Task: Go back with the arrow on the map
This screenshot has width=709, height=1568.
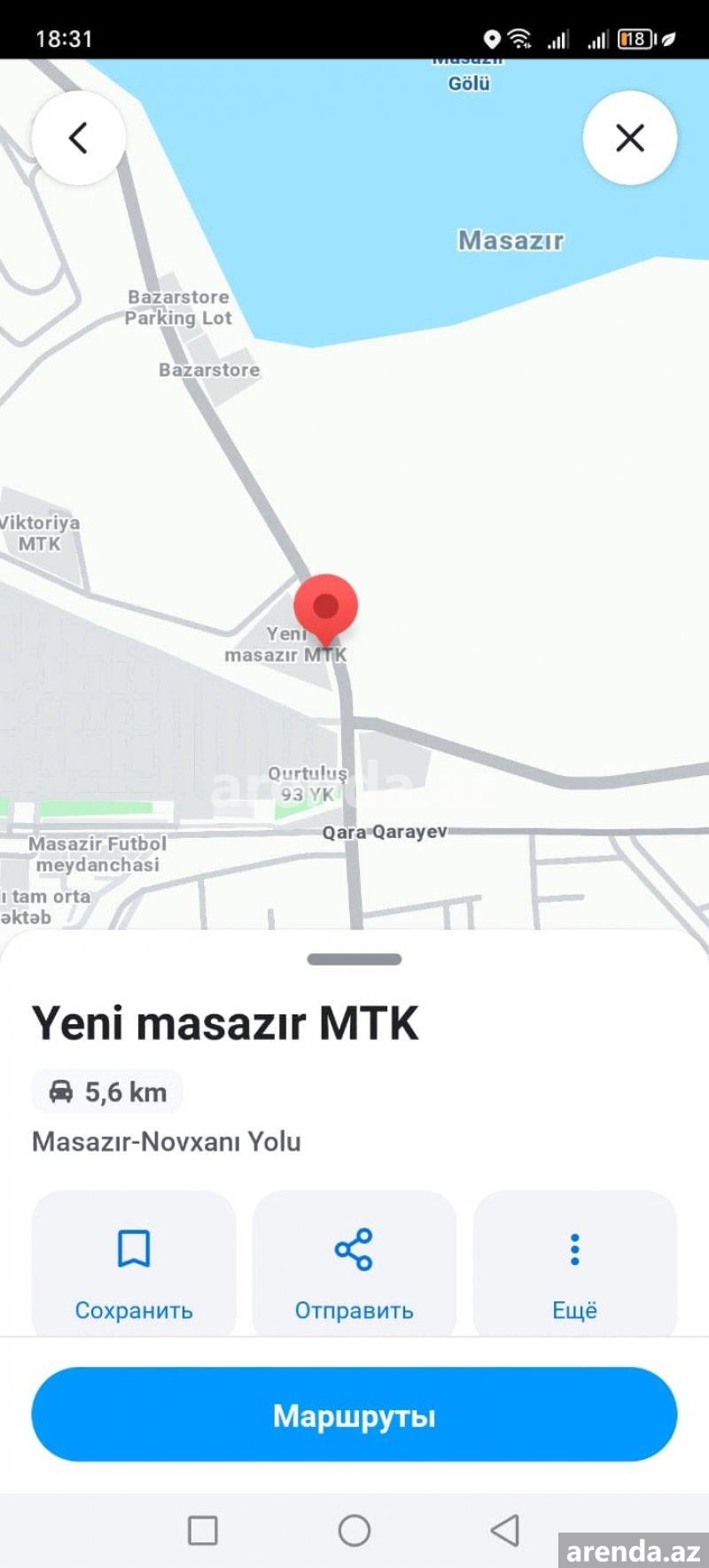Action: pyautogui.click(x=78, y=138)
